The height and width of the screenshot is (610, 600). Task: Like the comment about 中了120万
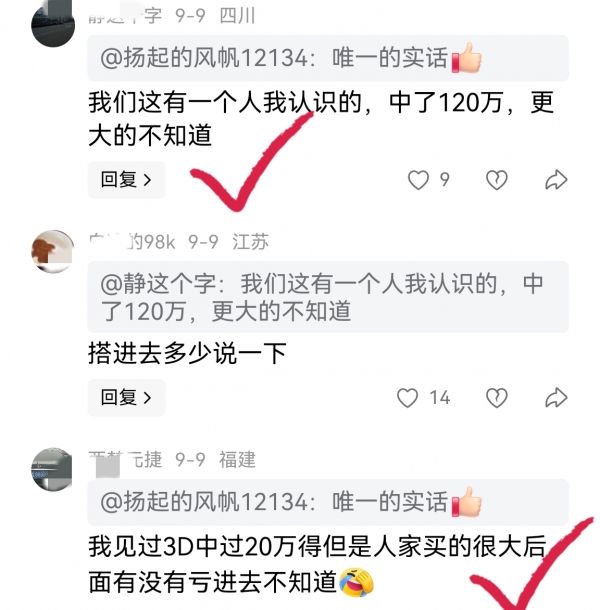pos(418,180)
